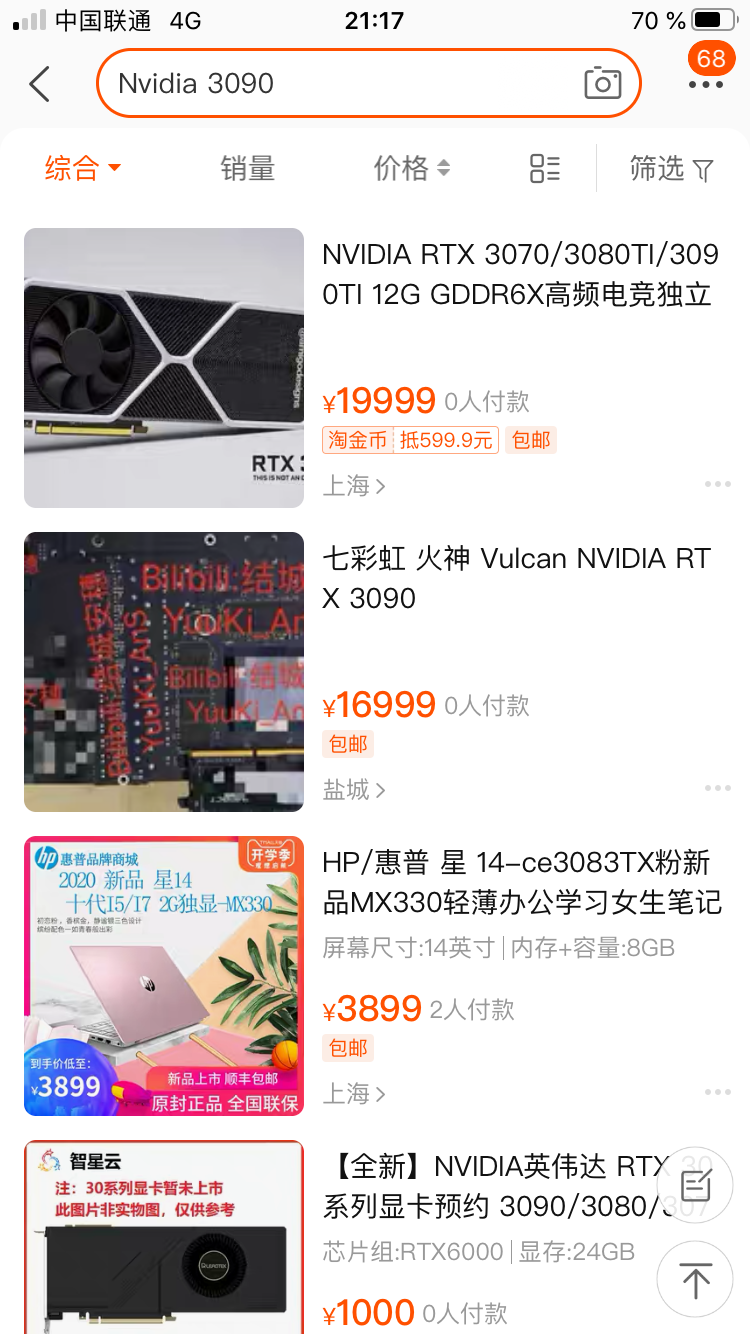Expand the 综合 sort dropdown

click(x=83, y=168)
